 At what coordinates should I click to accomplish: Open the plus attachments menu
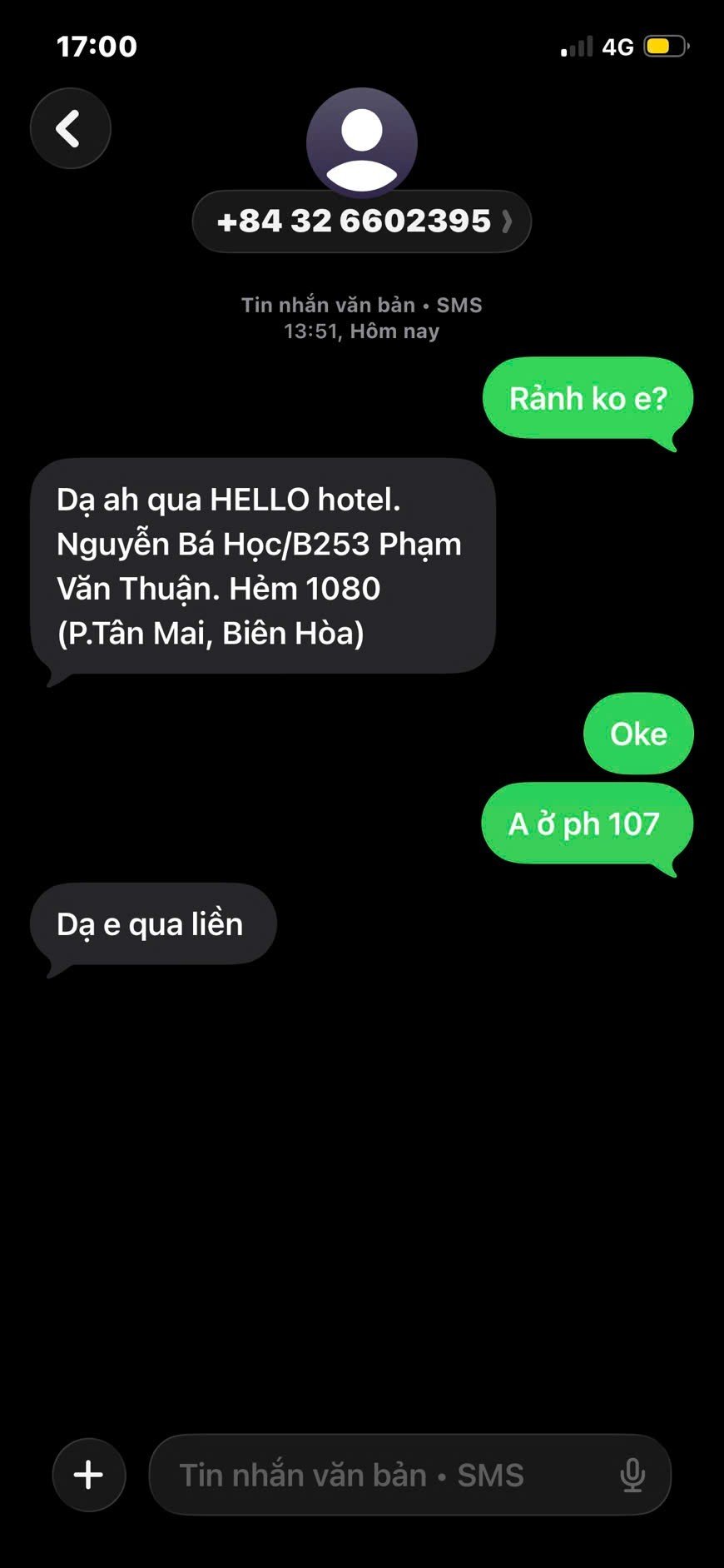(x=89, y=1475)
